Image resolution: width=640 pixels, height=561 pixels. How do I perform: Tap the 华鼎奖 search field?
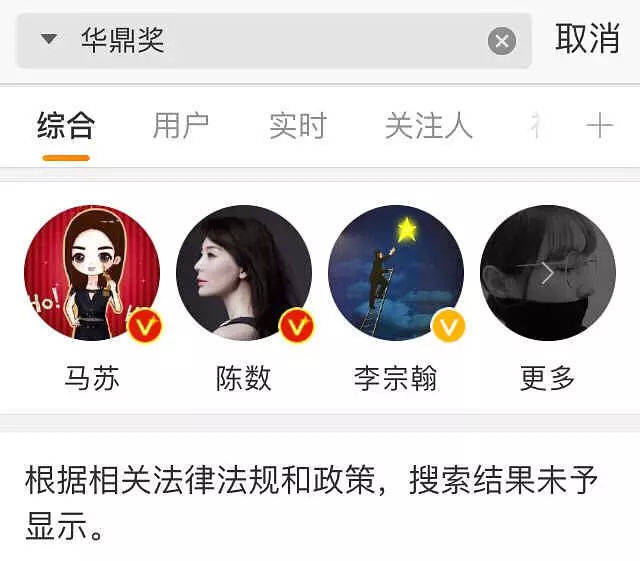pos(280,40)
